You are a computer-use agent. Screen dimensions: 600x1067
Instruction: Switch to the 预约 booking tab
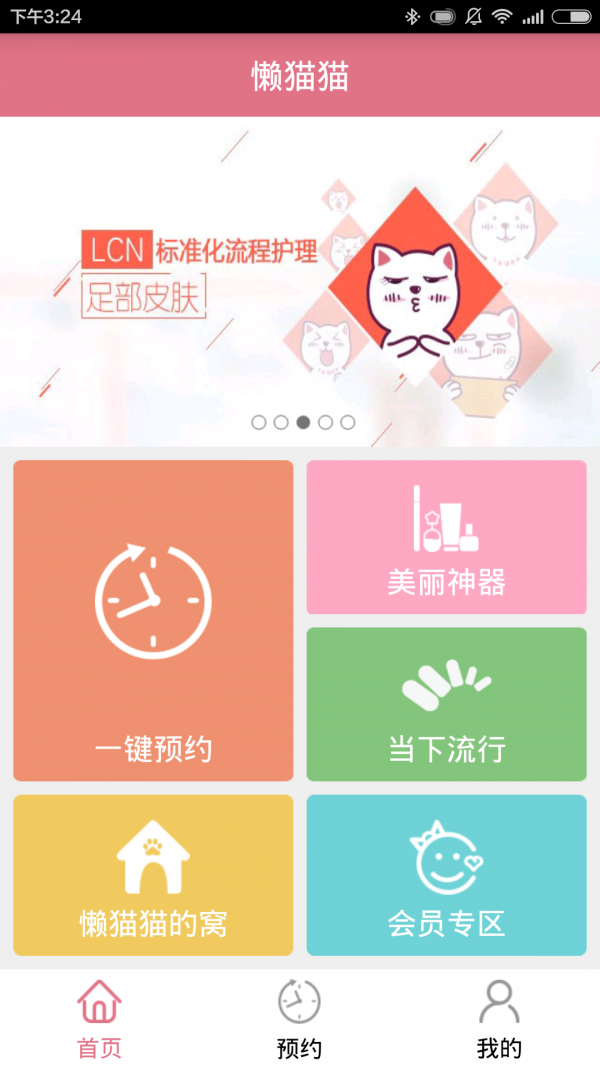299,1018
